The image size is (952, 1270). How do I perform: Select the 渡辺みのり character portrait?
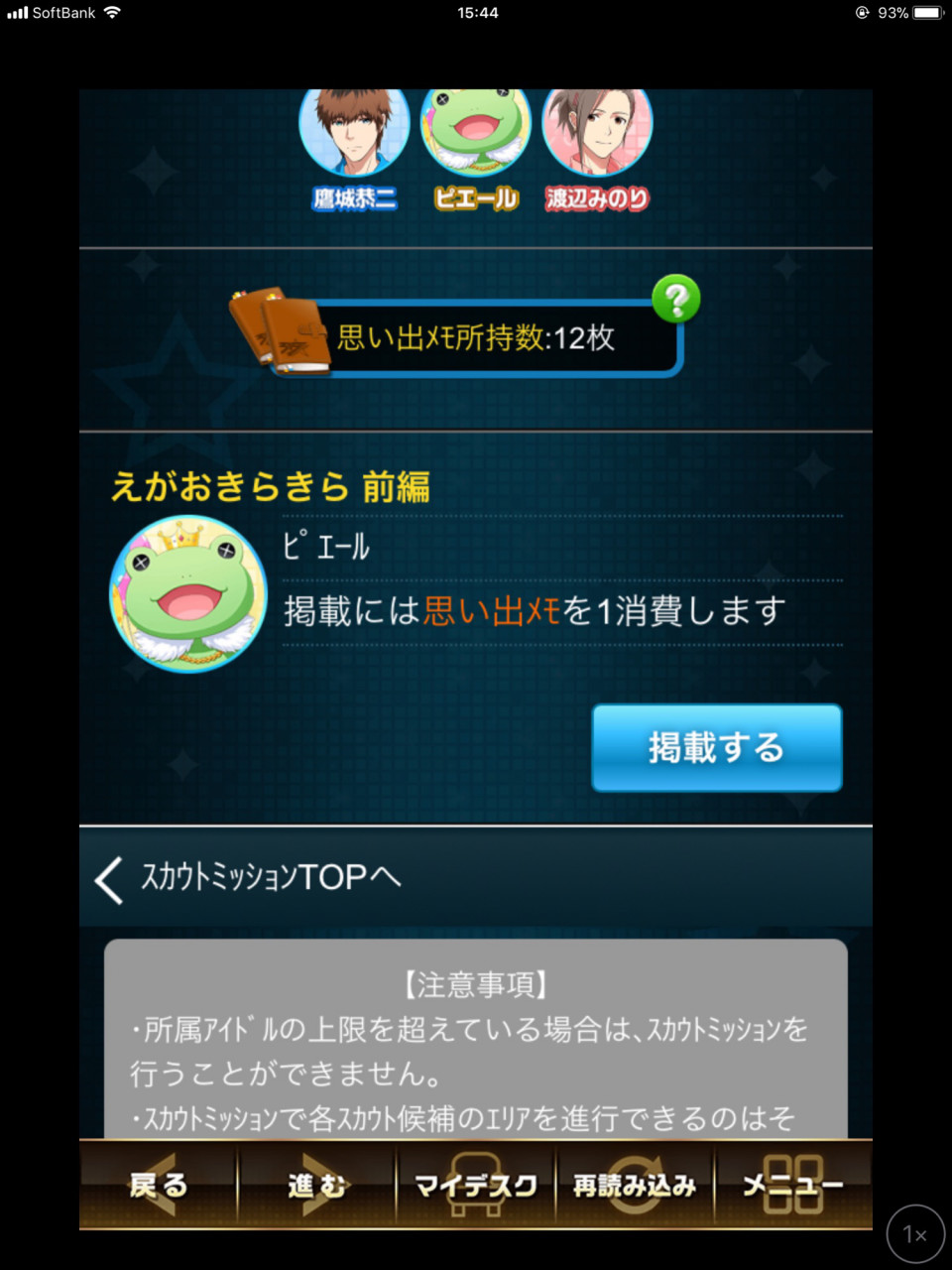597,132
